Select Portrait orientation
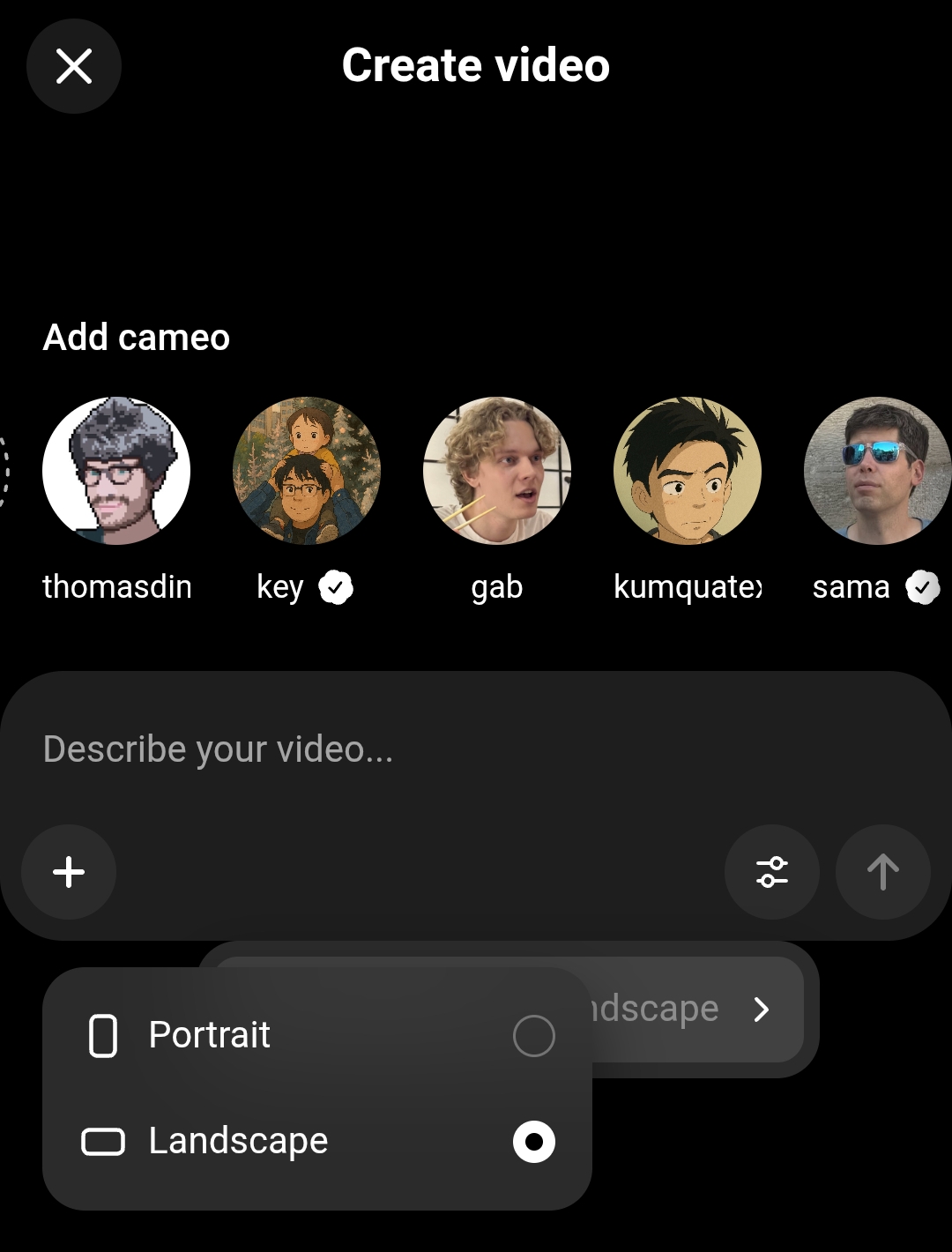 coord(317,1035)
